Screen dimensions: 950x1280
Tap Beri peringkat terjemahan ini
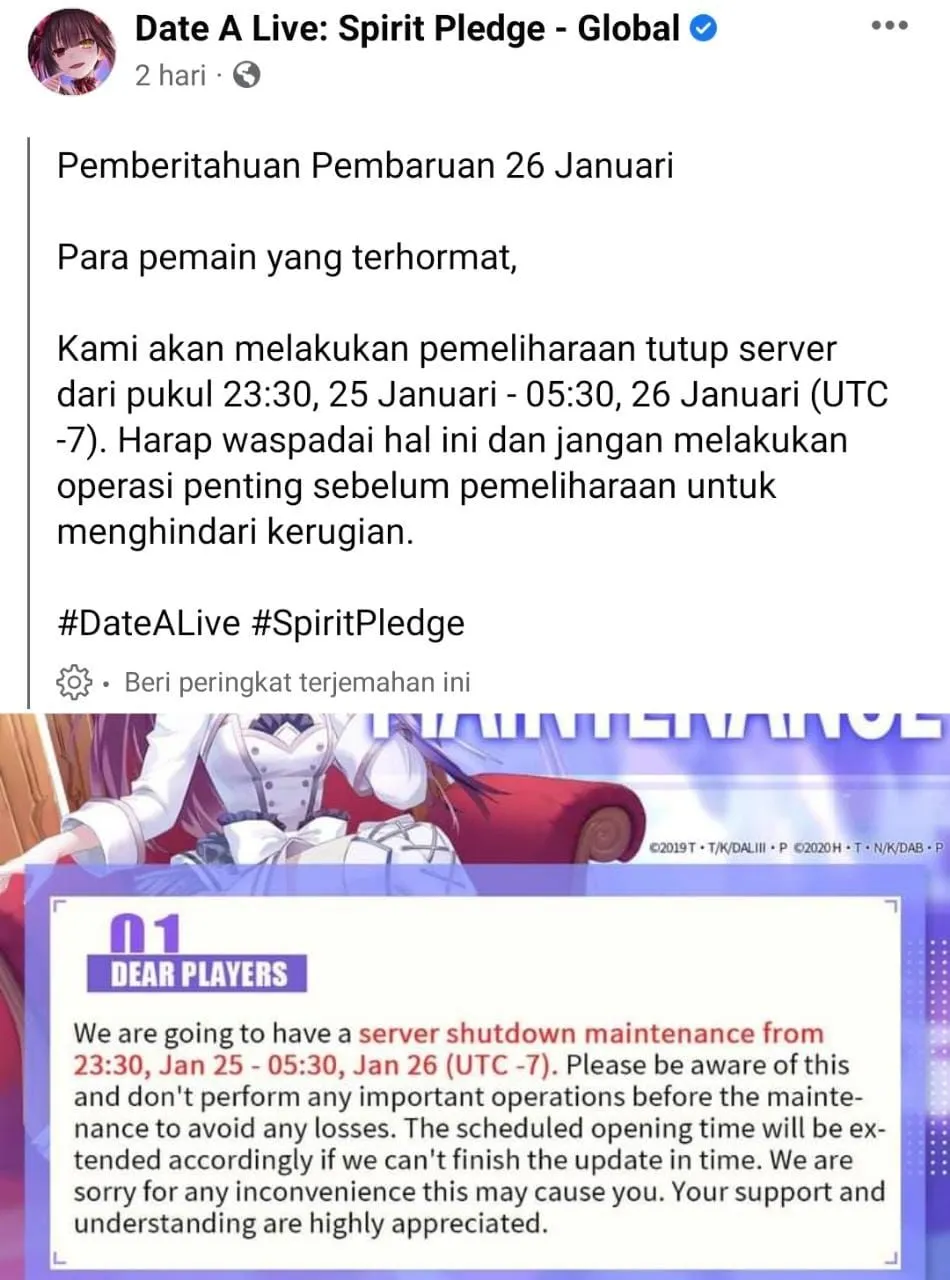click(297, 683)
